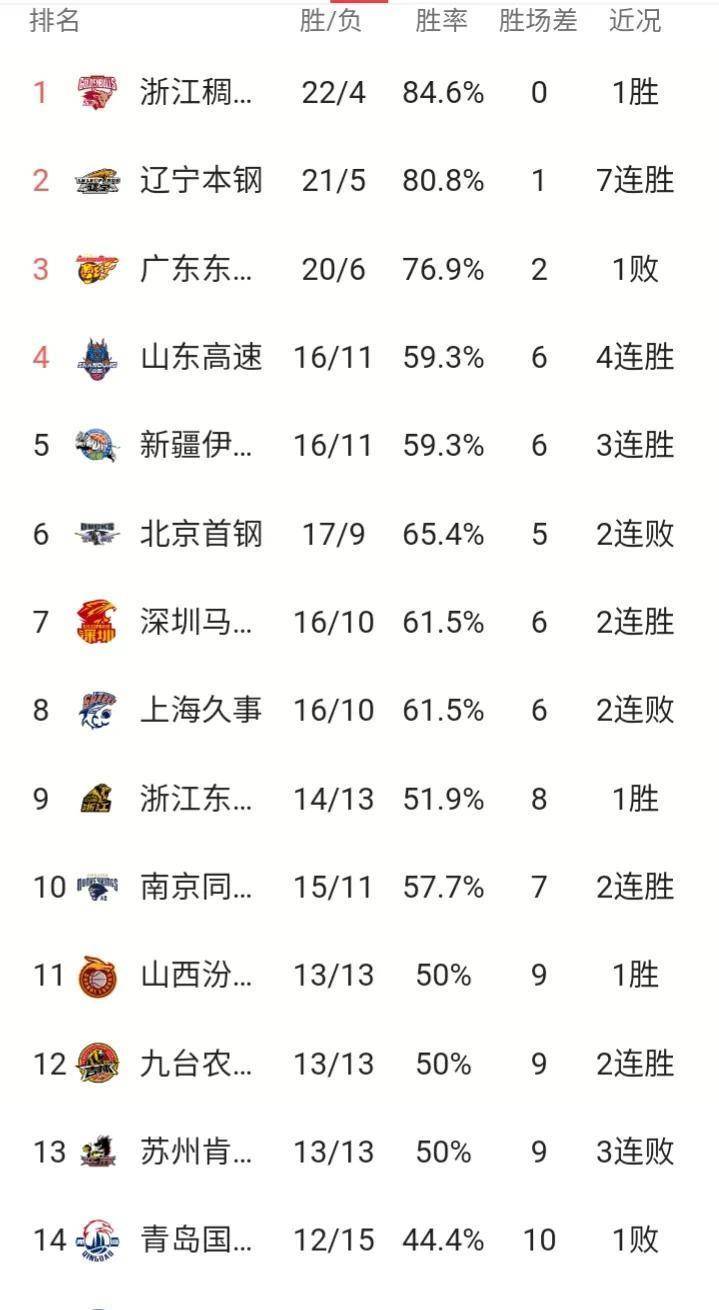Open the 苏州肯… team row
The width and height of the screenshot is (719, 1310).
pos(359,1152)
